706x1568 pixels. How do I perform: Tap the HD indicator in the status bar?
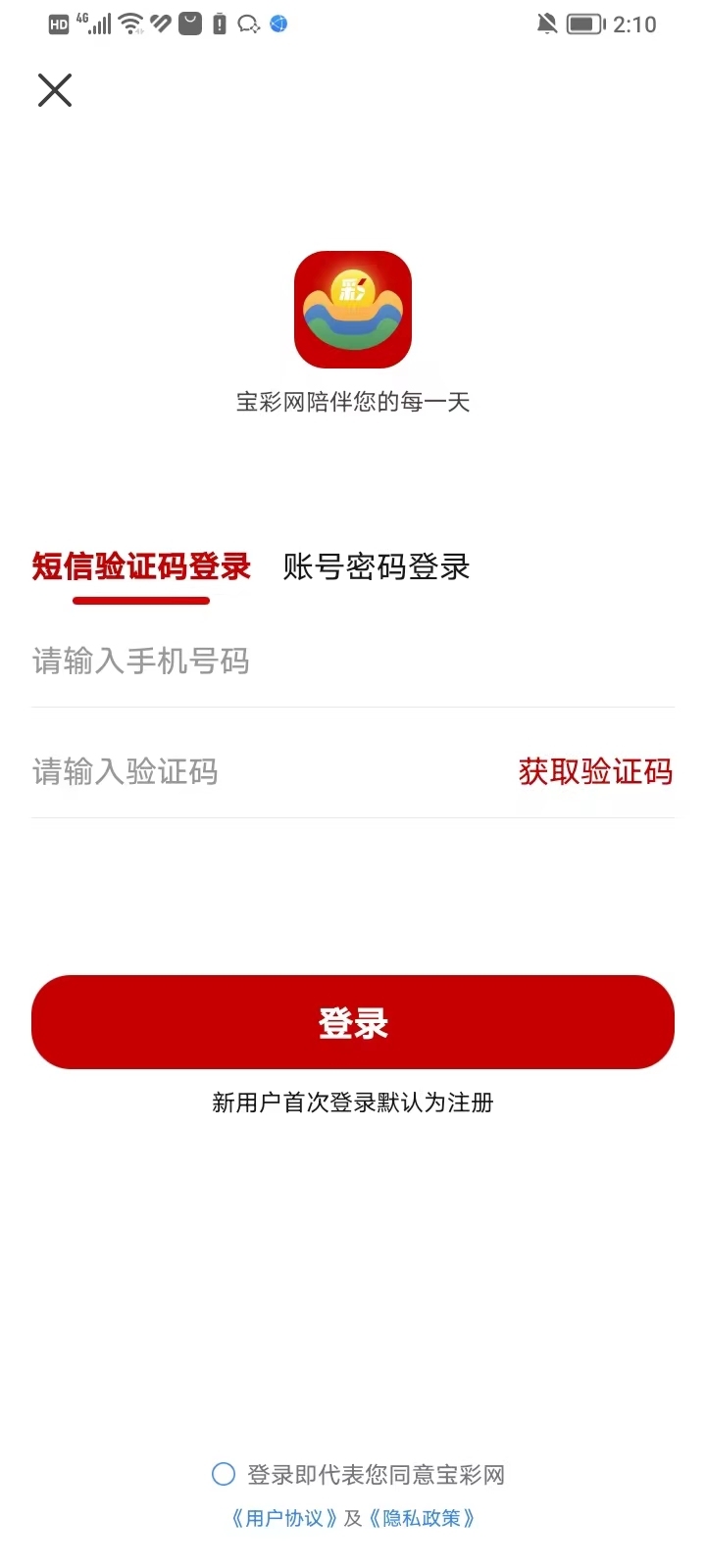pos(58,23)
